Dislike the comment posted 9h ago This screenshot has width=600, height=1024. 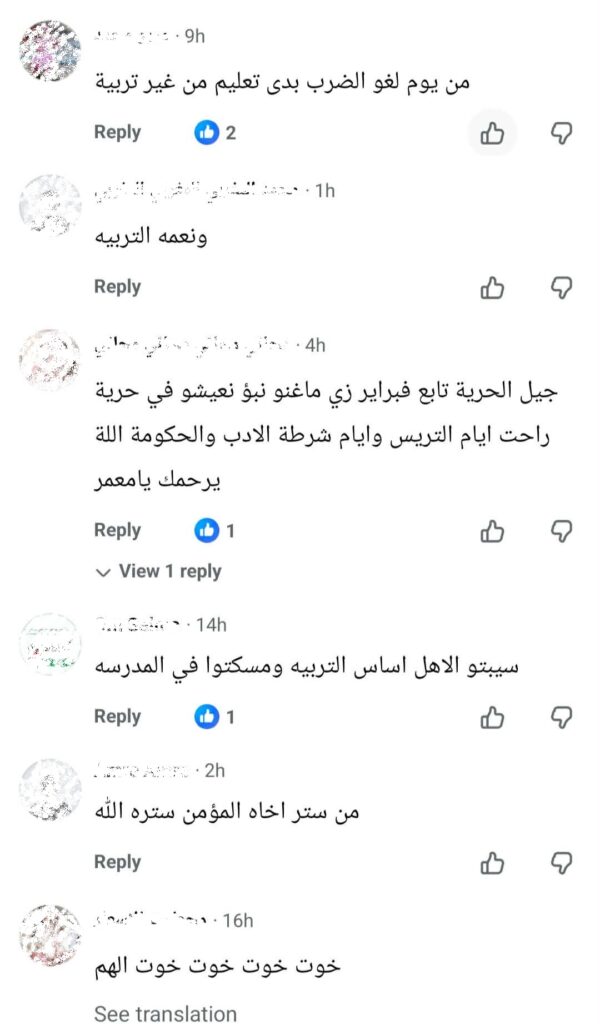pyautogui.click(x=562, y=133)
